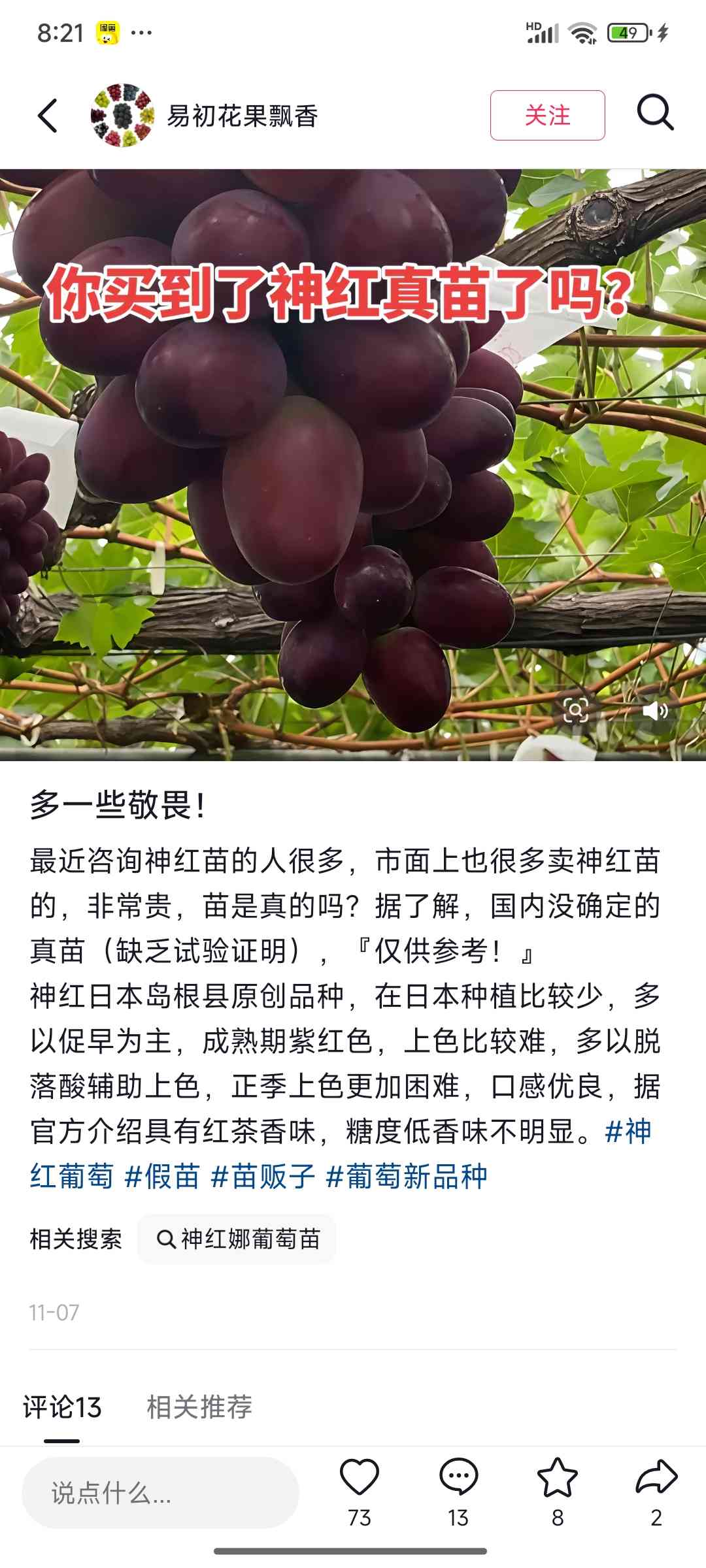Screen dimensions: 706x1568
Task: Open the #苗贩子 hashtag
Action: [263, 1177]
